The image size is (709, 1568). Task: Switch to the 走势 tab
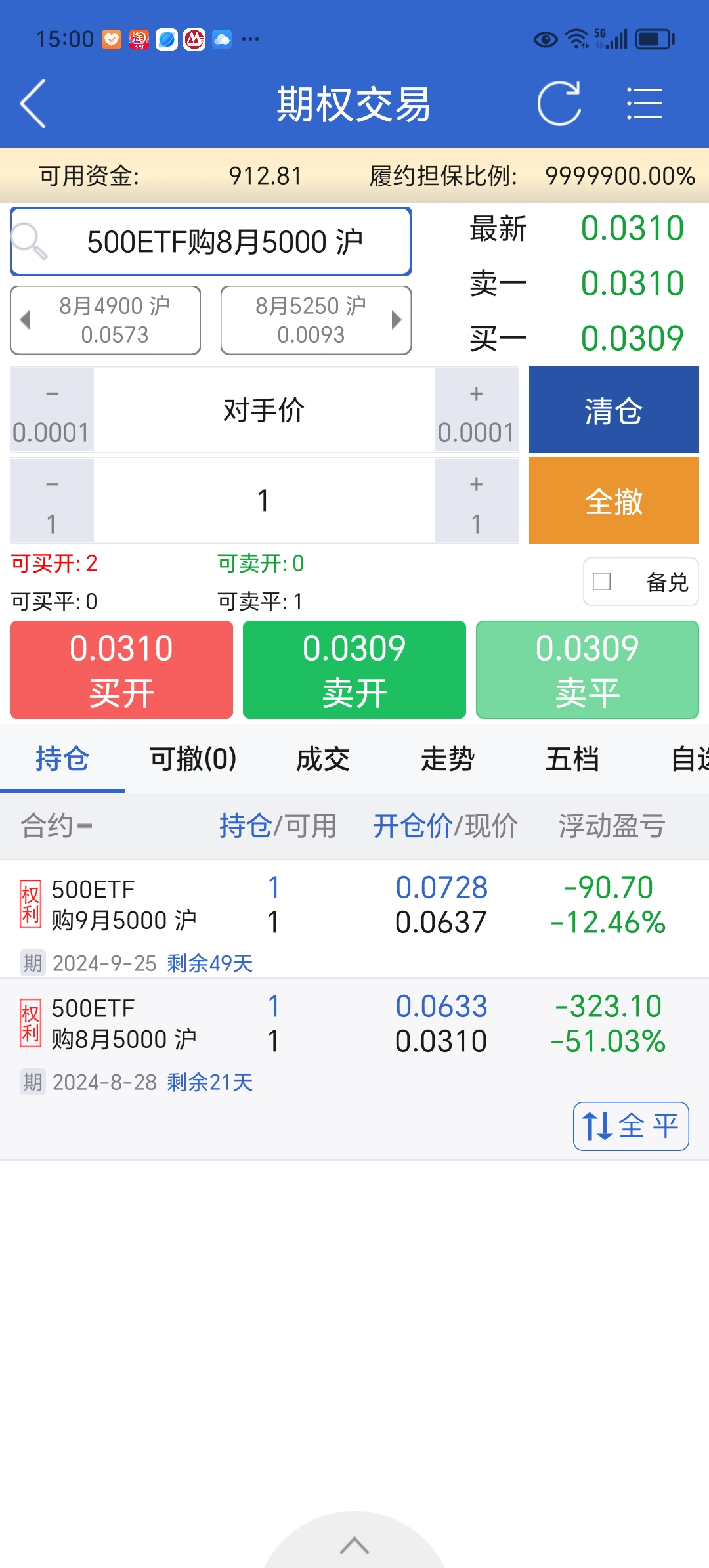(447, 759)
